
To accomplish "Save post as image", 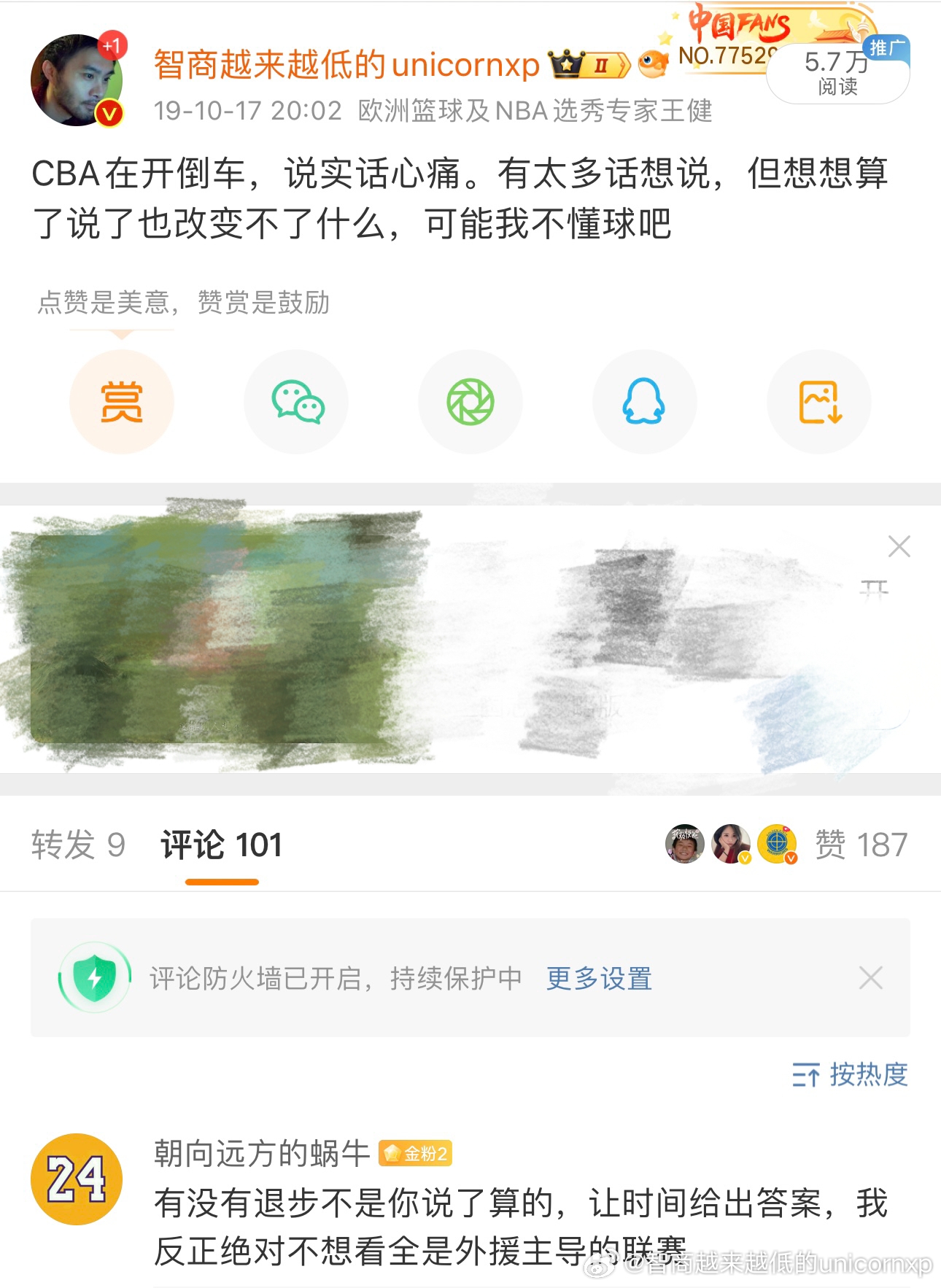I will [x=819, y=402].
